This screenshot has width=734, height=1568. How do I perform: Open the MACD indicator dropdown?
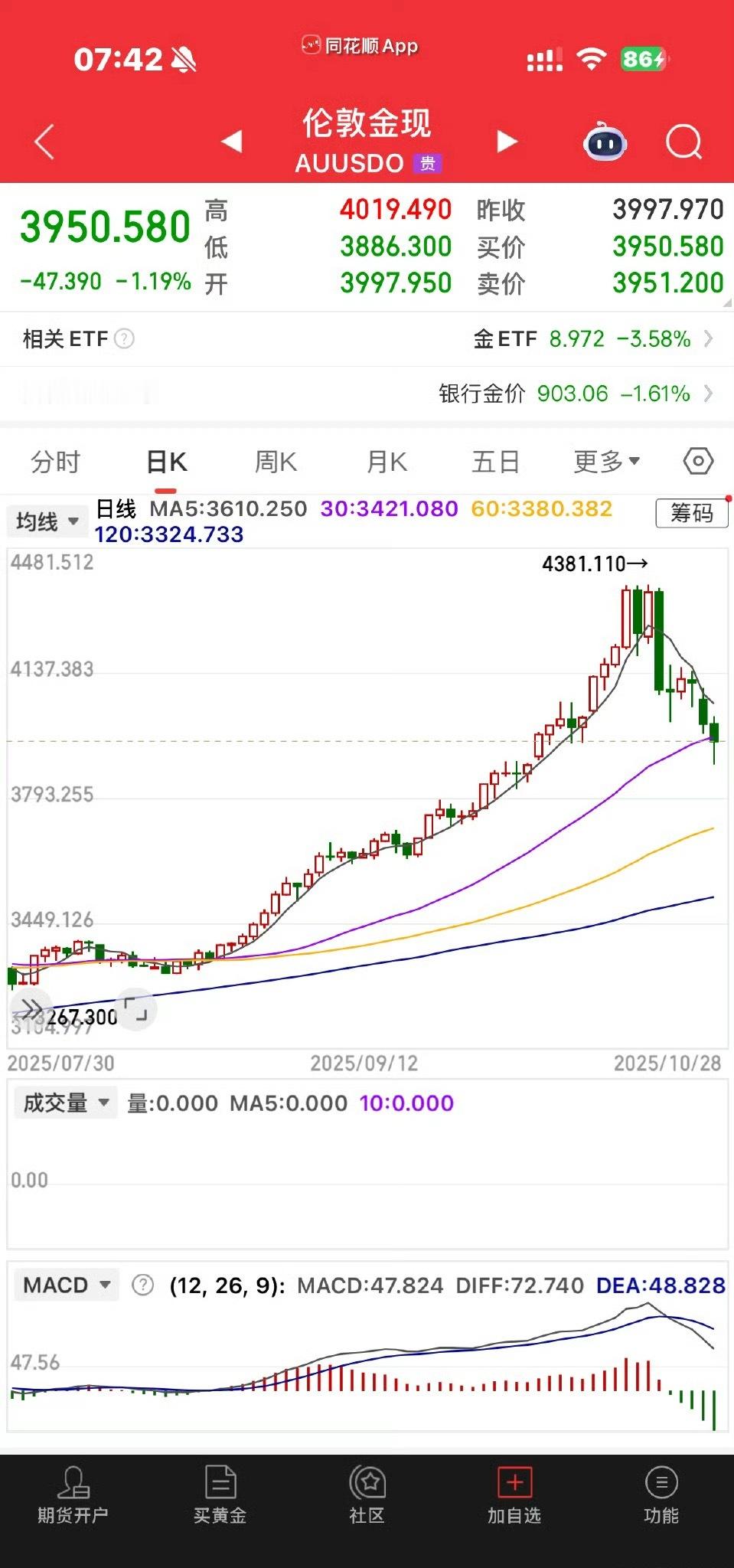point(67,1285)
